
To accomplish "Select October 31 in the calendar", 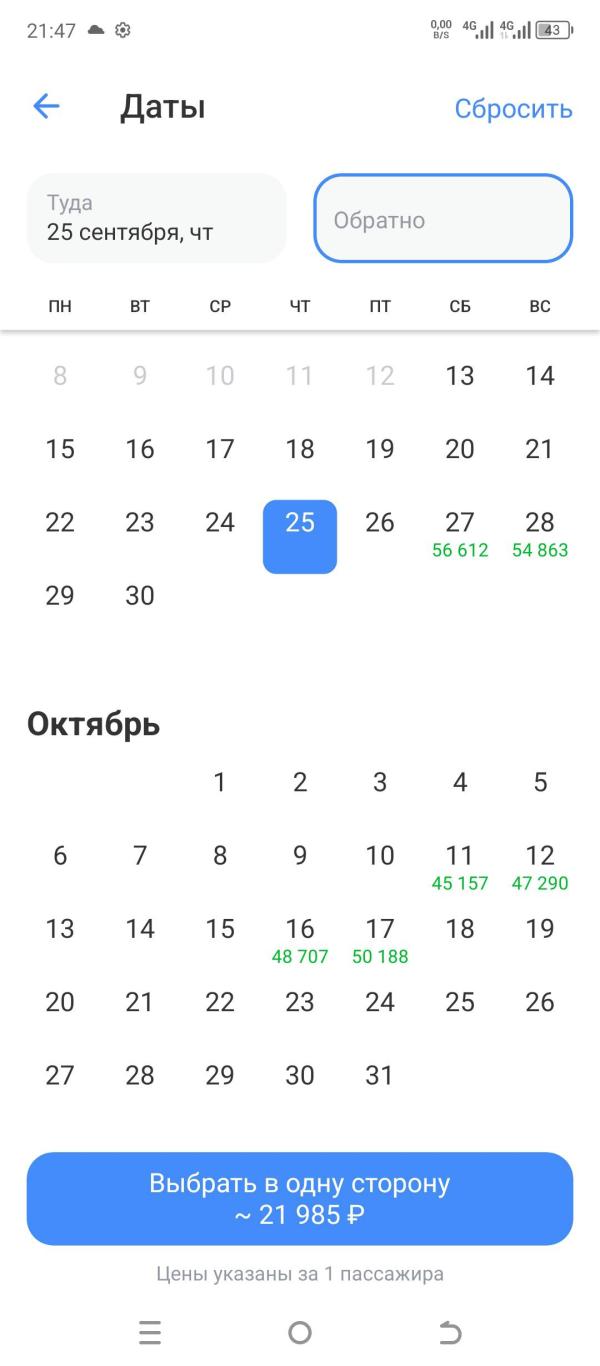I will [380, 1075].
